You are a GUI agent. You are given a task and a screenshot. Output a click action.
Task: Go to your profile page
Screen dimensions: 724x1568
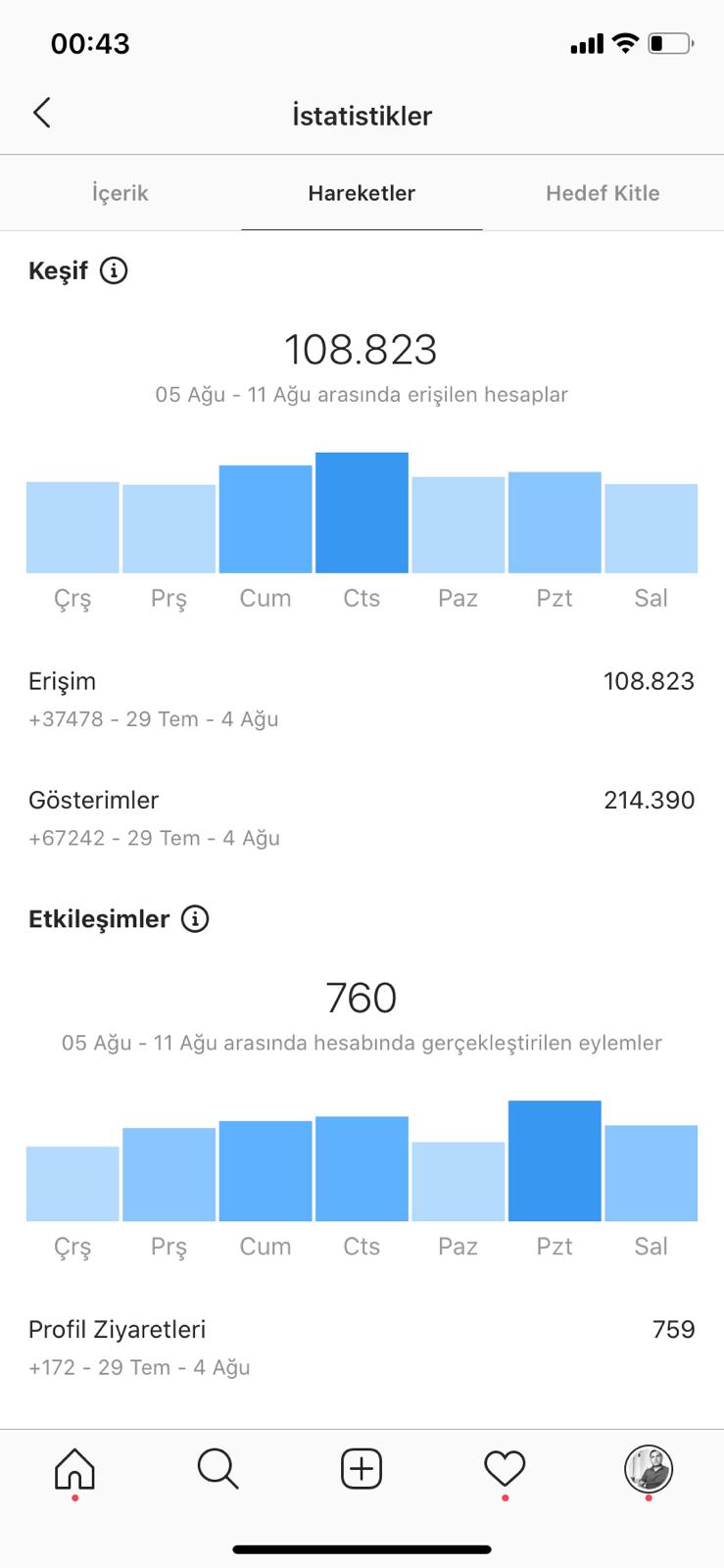(x=649, y=1469)
